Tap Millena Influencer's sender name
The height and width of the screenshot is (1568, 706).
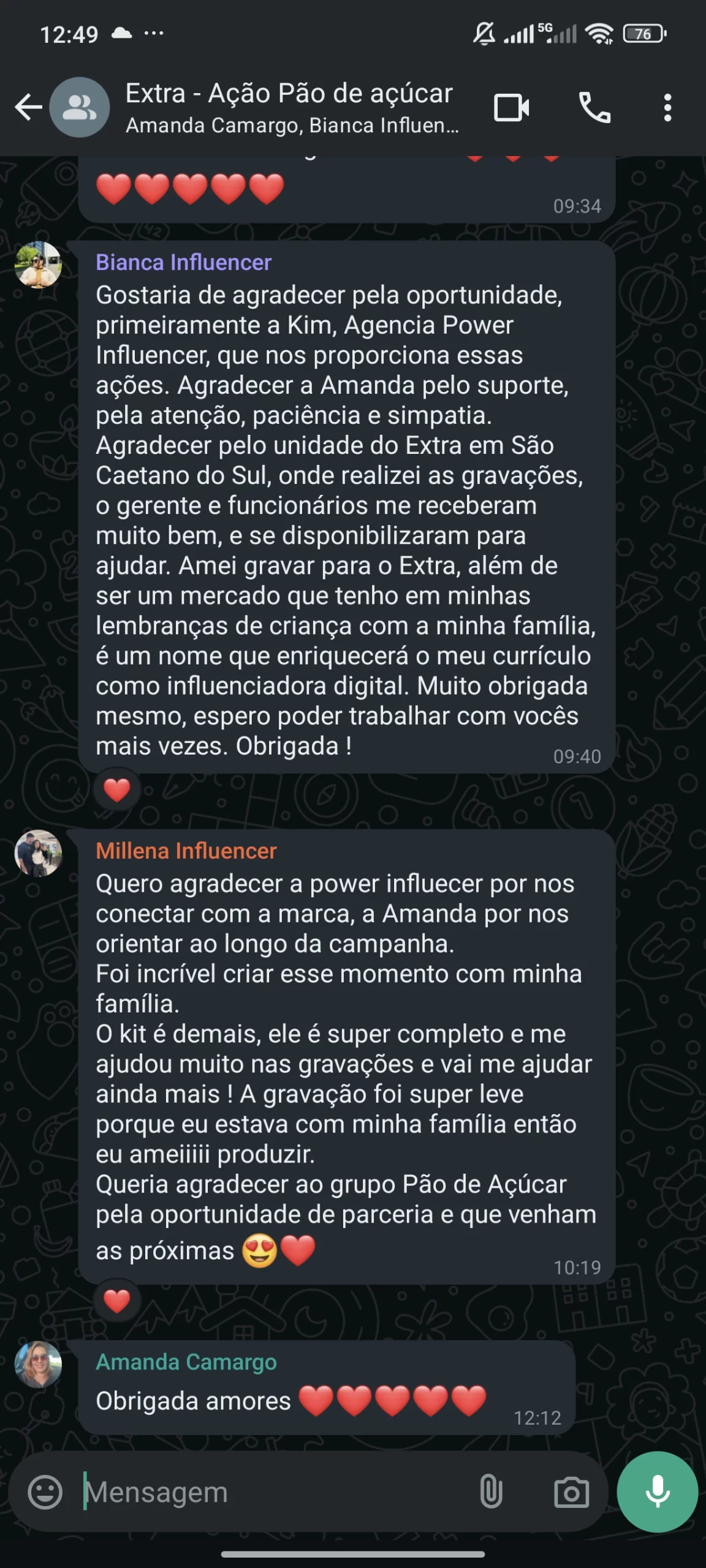(186, 851)
